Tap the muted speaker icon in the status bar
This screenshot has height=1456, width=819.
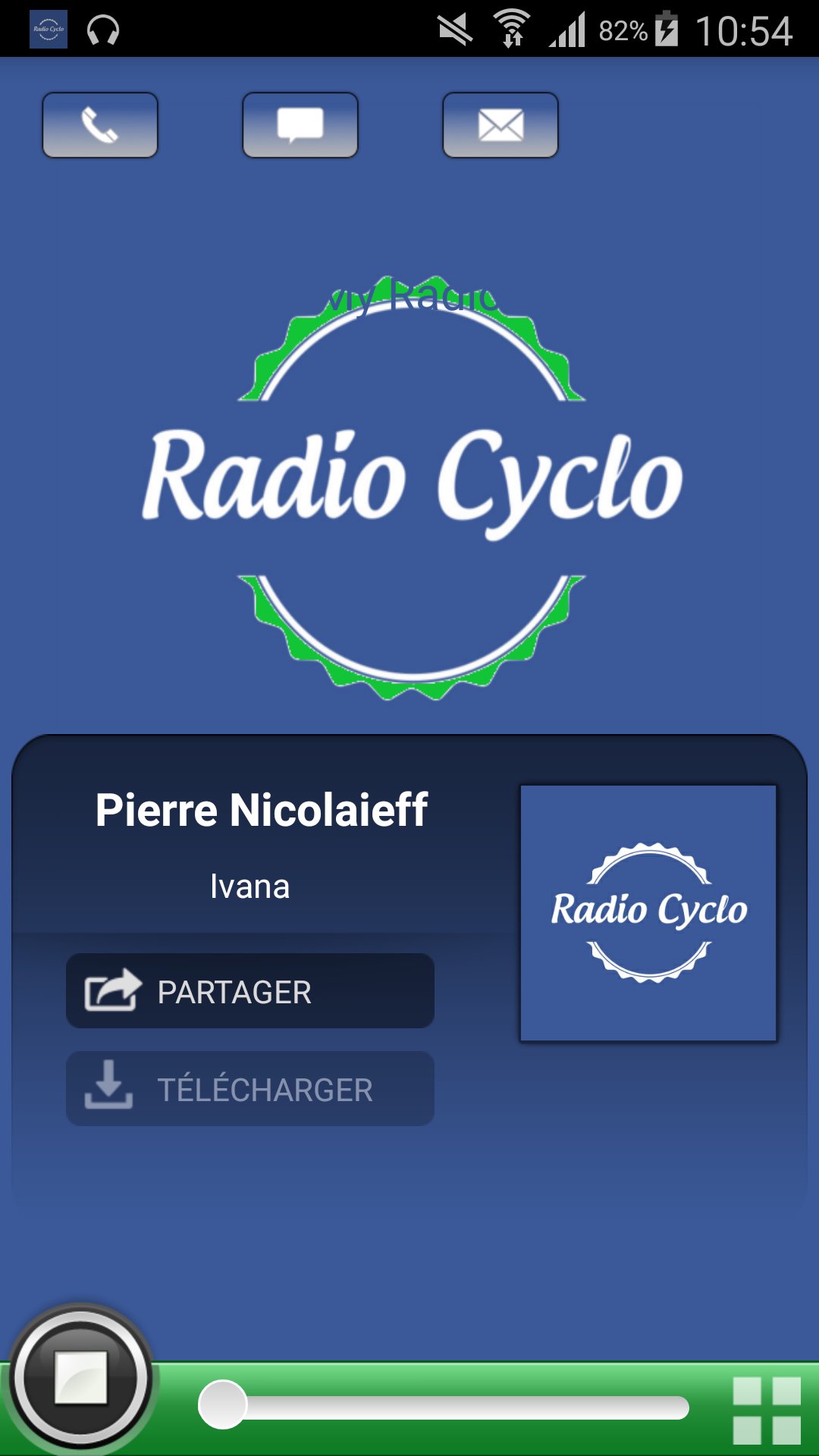point(453,29)
